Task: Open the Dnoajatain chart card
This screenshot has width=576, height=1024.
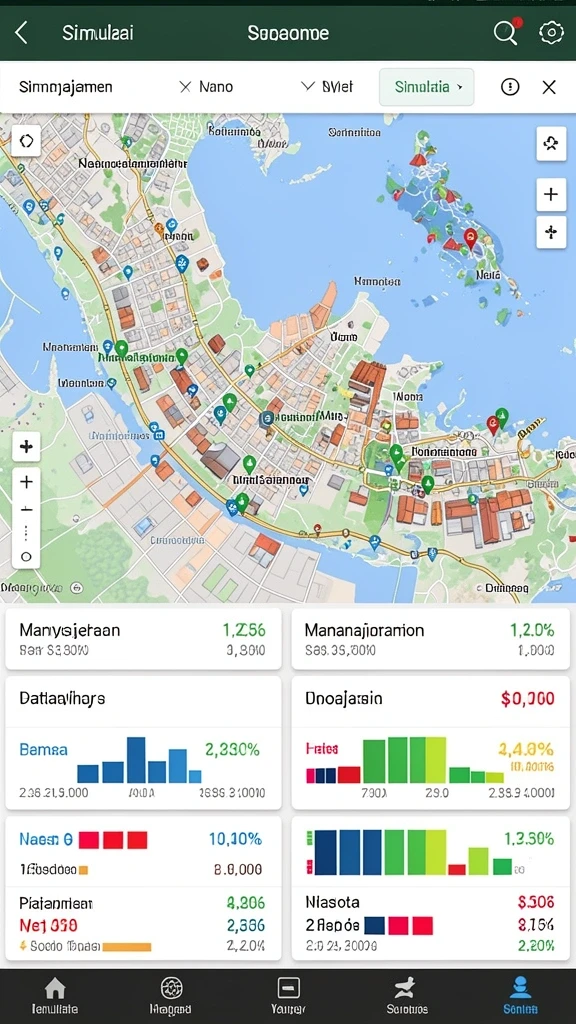Action: pos(430,743)
